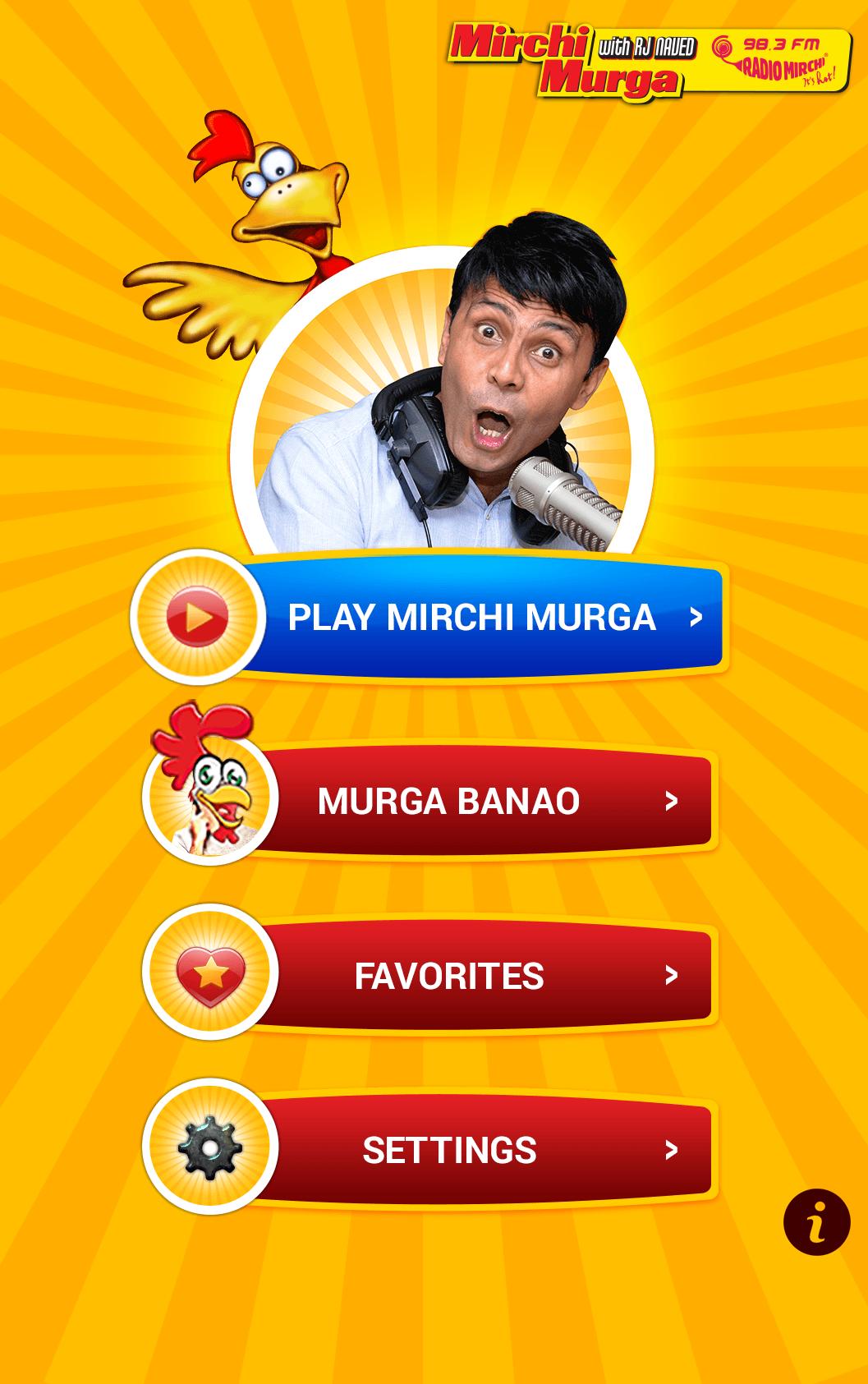Click the arrow beside FAVORITES label
Screen dimensions: 868x1384
pos(672,976)
